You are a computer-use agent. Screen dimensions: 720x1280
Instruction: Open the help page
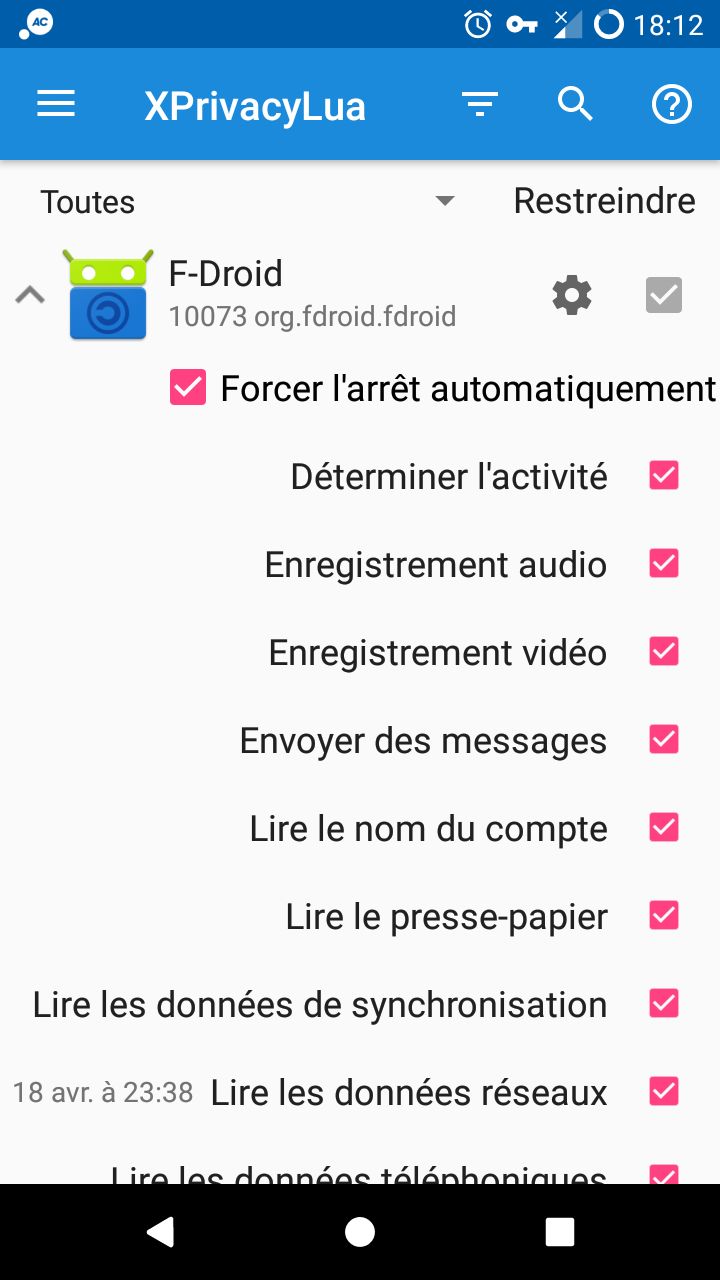pos(672,104)
